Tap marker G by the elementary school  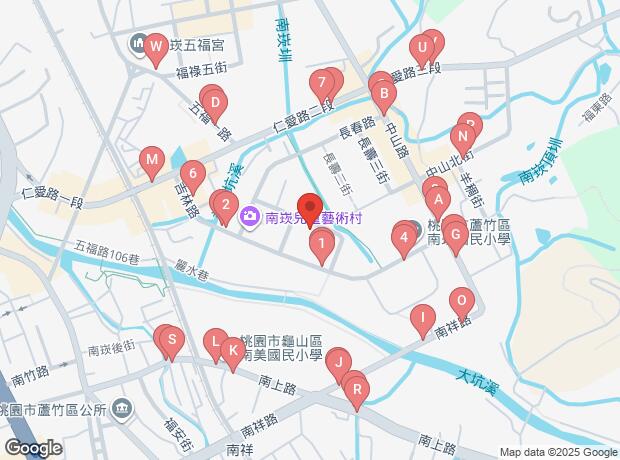pyautogui.click(x=456, y=236)
